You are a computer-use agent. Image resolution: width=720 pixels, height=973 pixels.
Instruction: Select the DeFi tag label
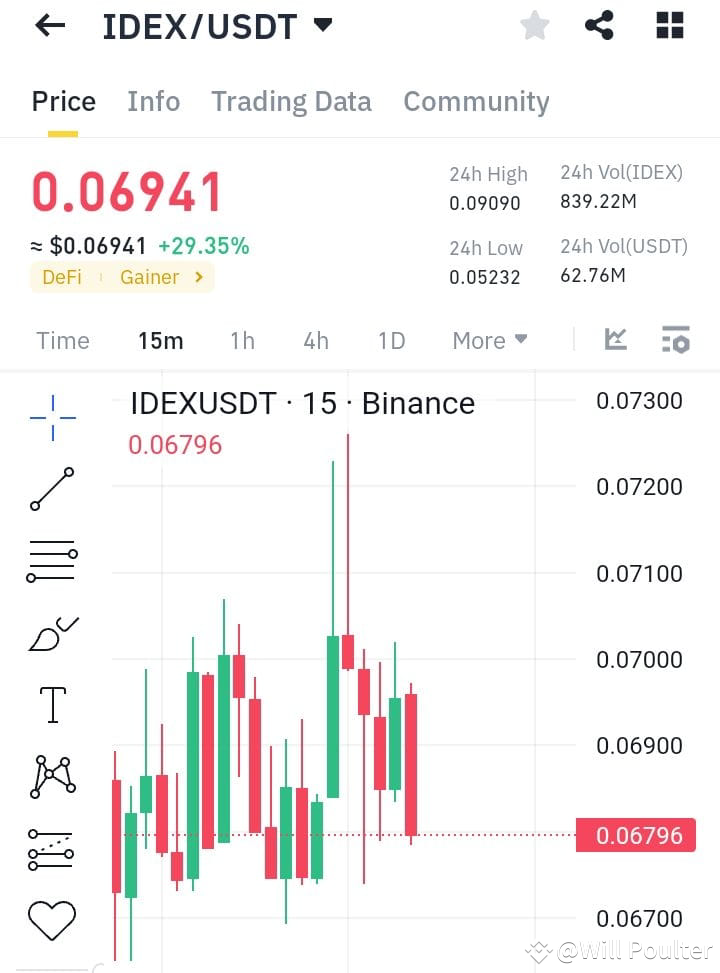click(63, 278)
